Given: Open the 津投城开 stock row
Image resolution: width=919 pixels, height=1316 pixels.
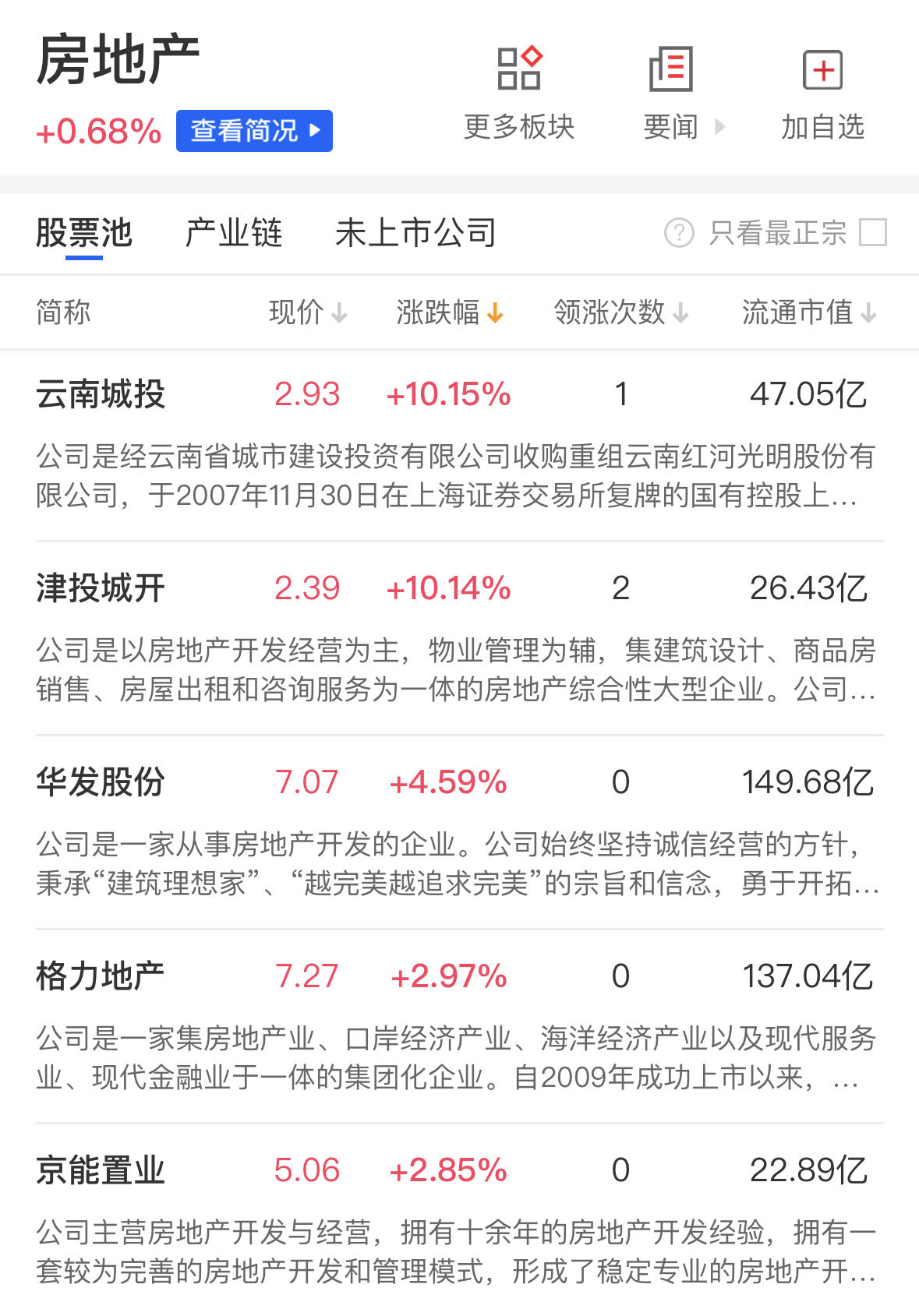Looking at the screenshot, I should (101, 588).
